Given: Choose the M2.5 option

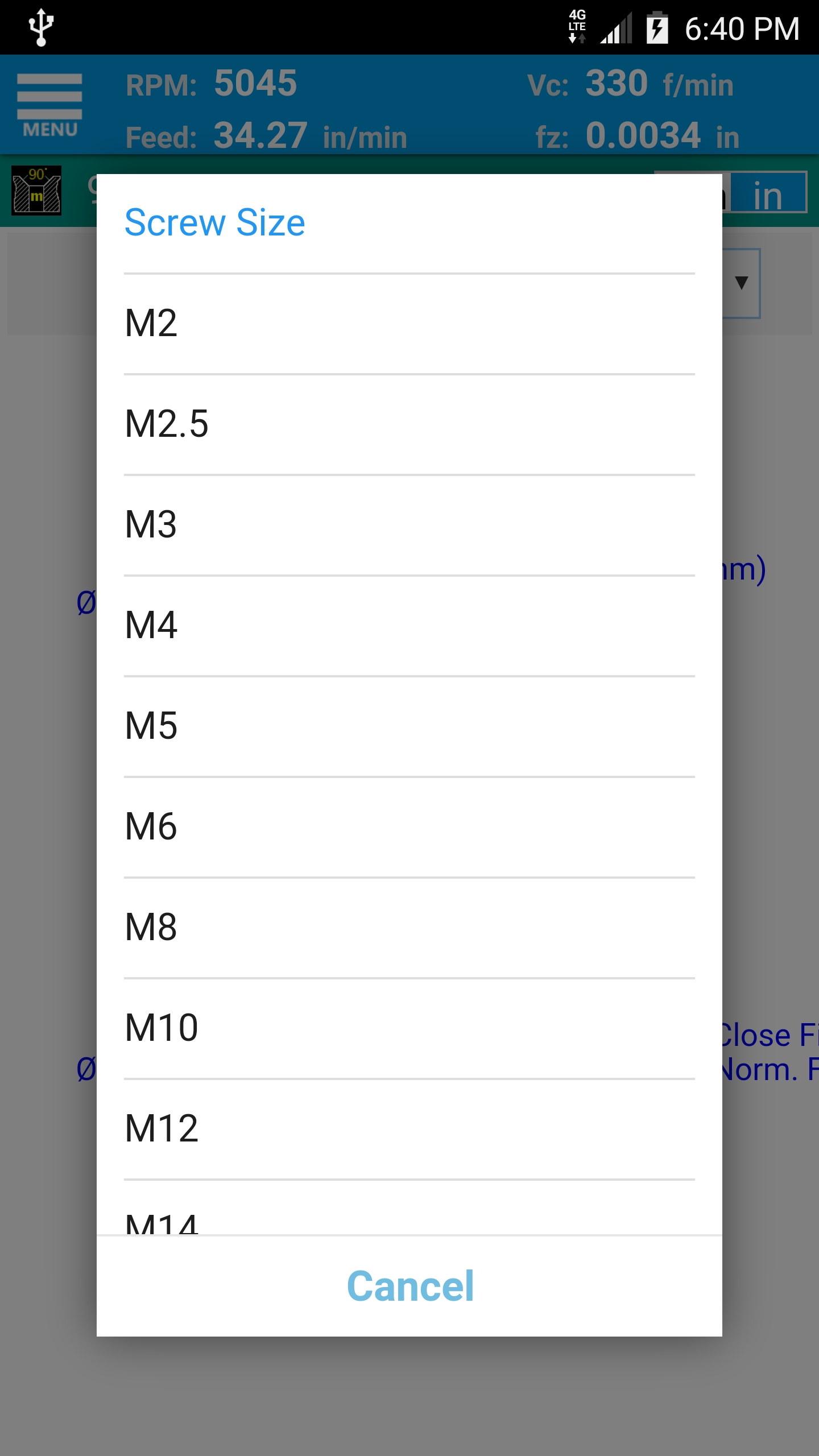Looking at the screenshot, I should [x=409, y=424].
